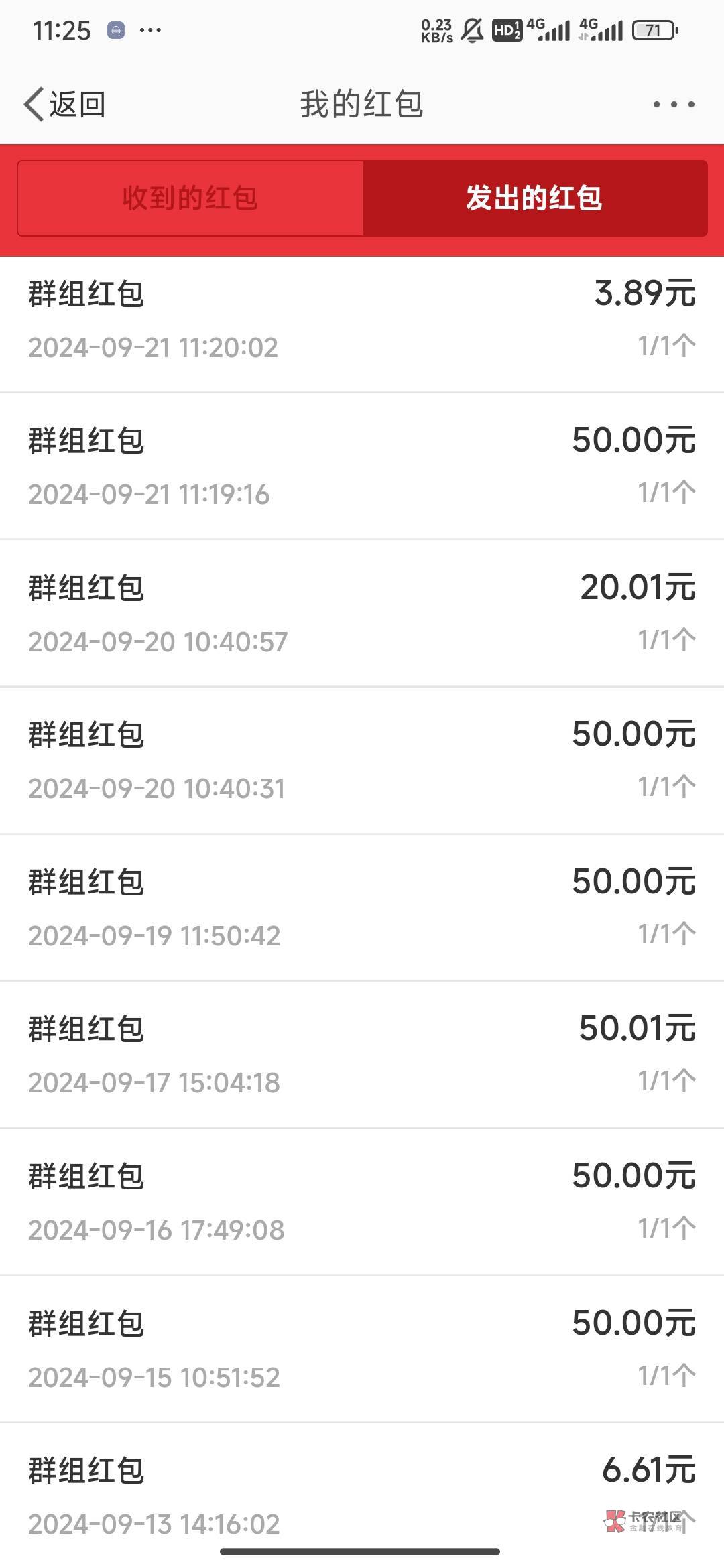Open red packet sent at 2024-09-21 11:19:16
This screenshot has width=724, height=1568.
(362, 466)
